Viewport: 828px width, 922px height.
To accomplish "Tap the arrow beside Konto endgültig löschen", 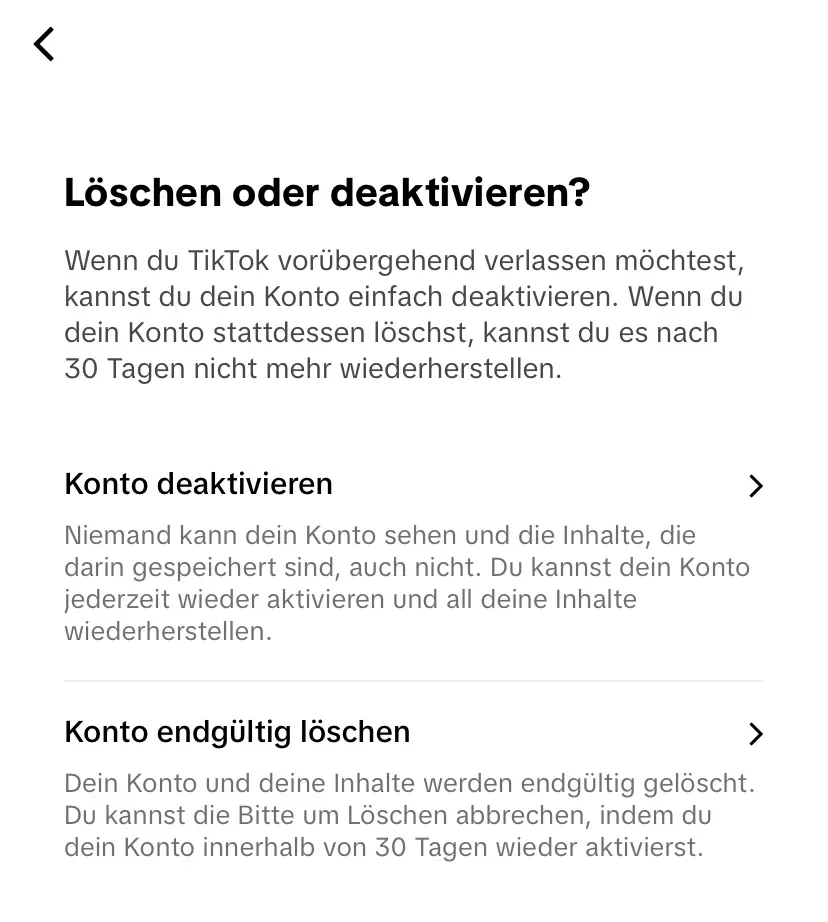I will [757, 735].
